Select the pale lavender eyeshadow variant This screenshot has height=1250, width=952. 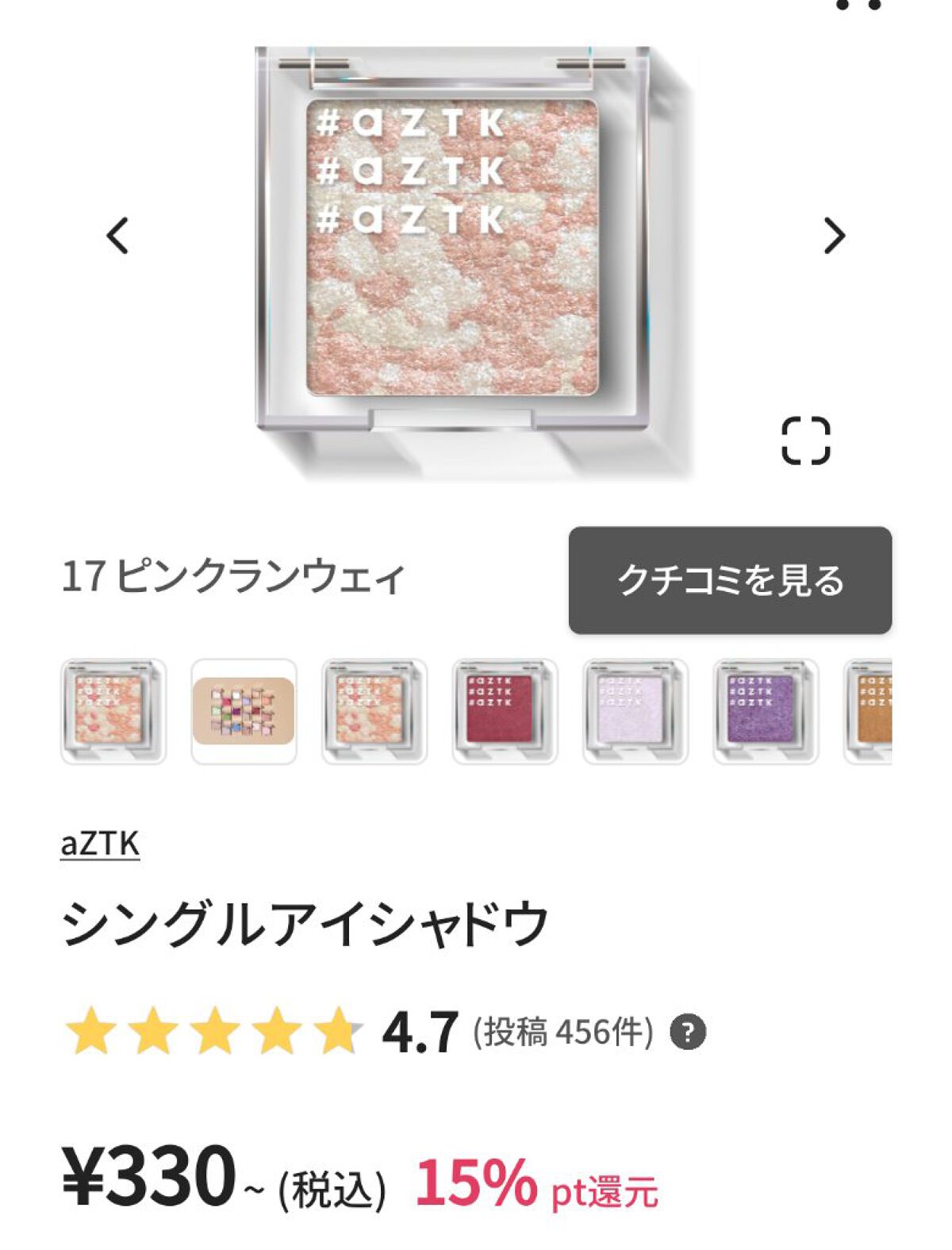point(635,711)
